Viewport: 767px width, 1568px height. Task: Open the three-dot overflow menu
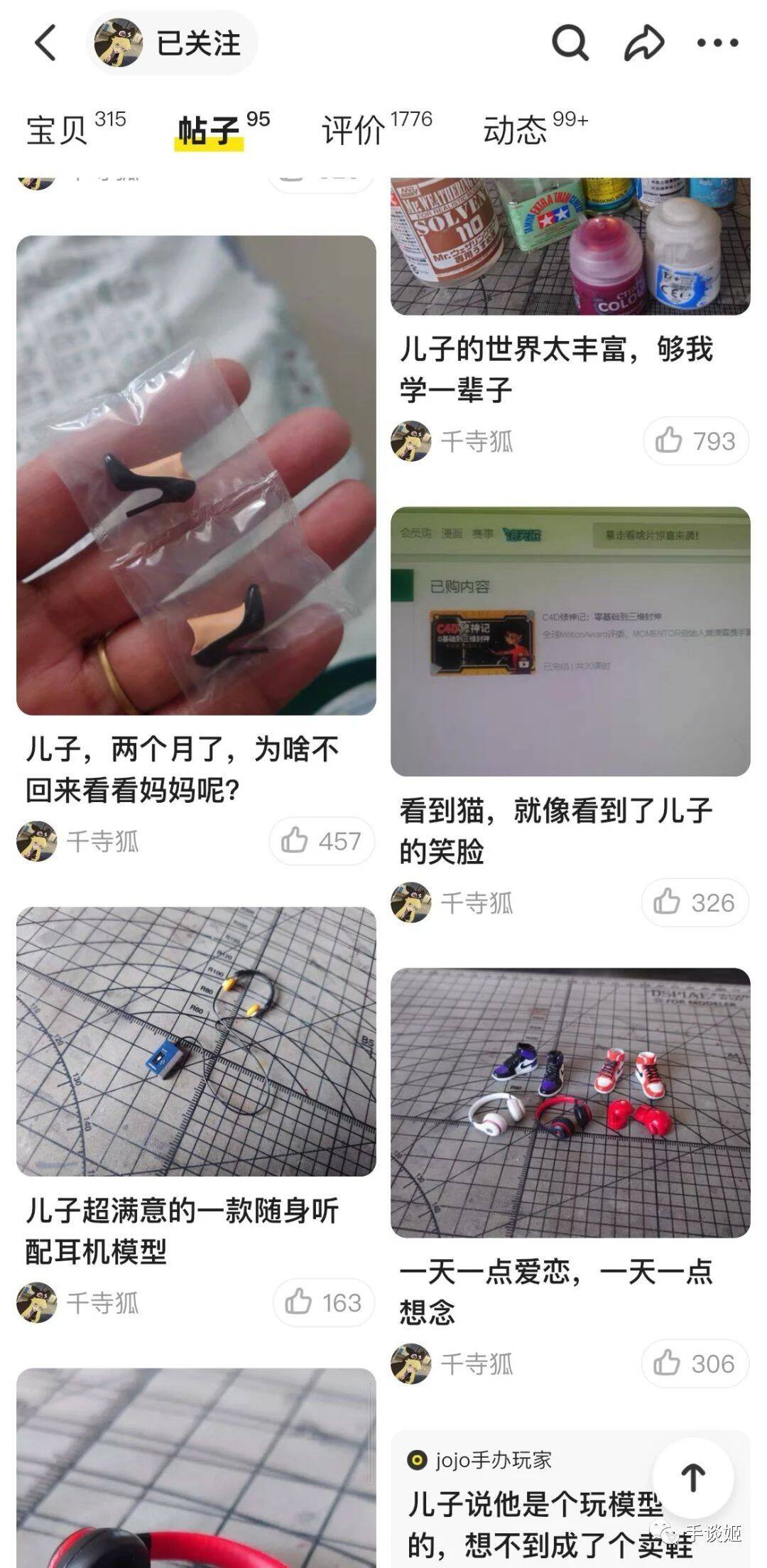717,43
